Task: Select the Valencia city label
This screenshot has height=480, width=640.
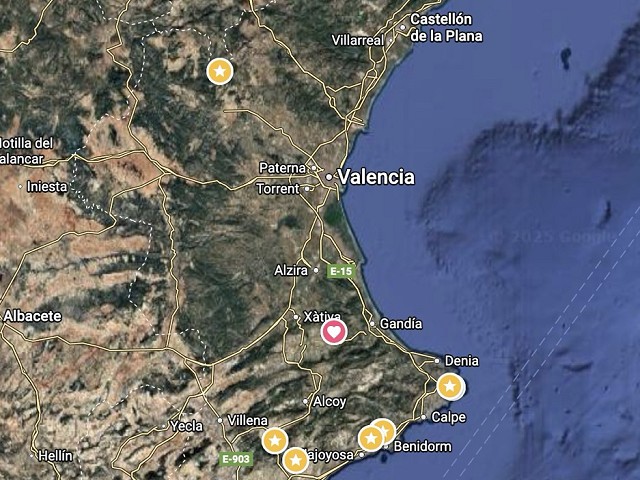Action: 375,177
